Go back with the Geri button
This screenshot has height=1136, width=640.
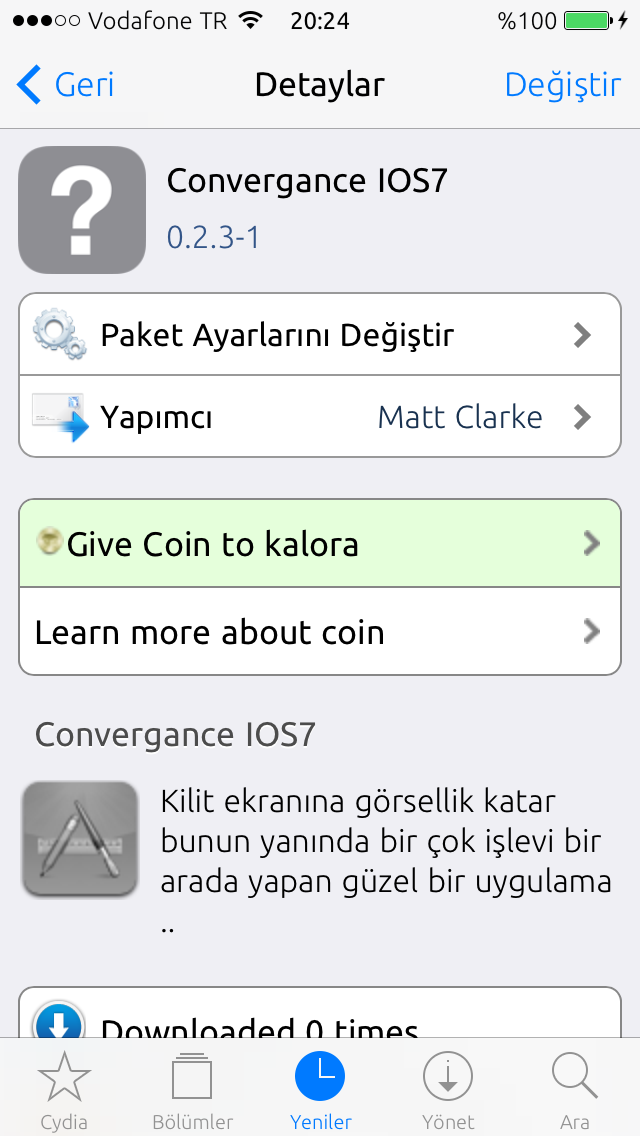tap(65, 85)
